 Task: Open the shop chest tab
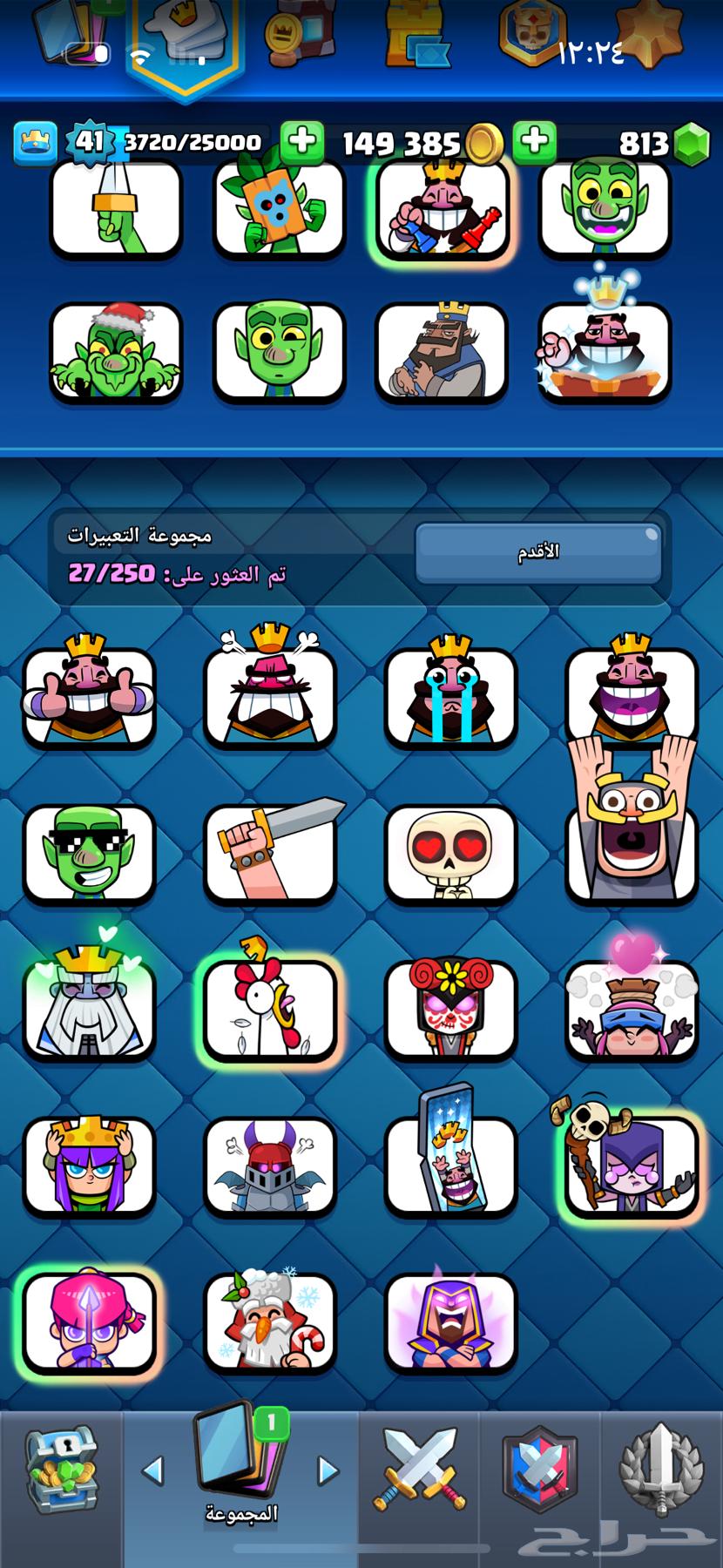pyautogui.click(x=61, y=1470)
